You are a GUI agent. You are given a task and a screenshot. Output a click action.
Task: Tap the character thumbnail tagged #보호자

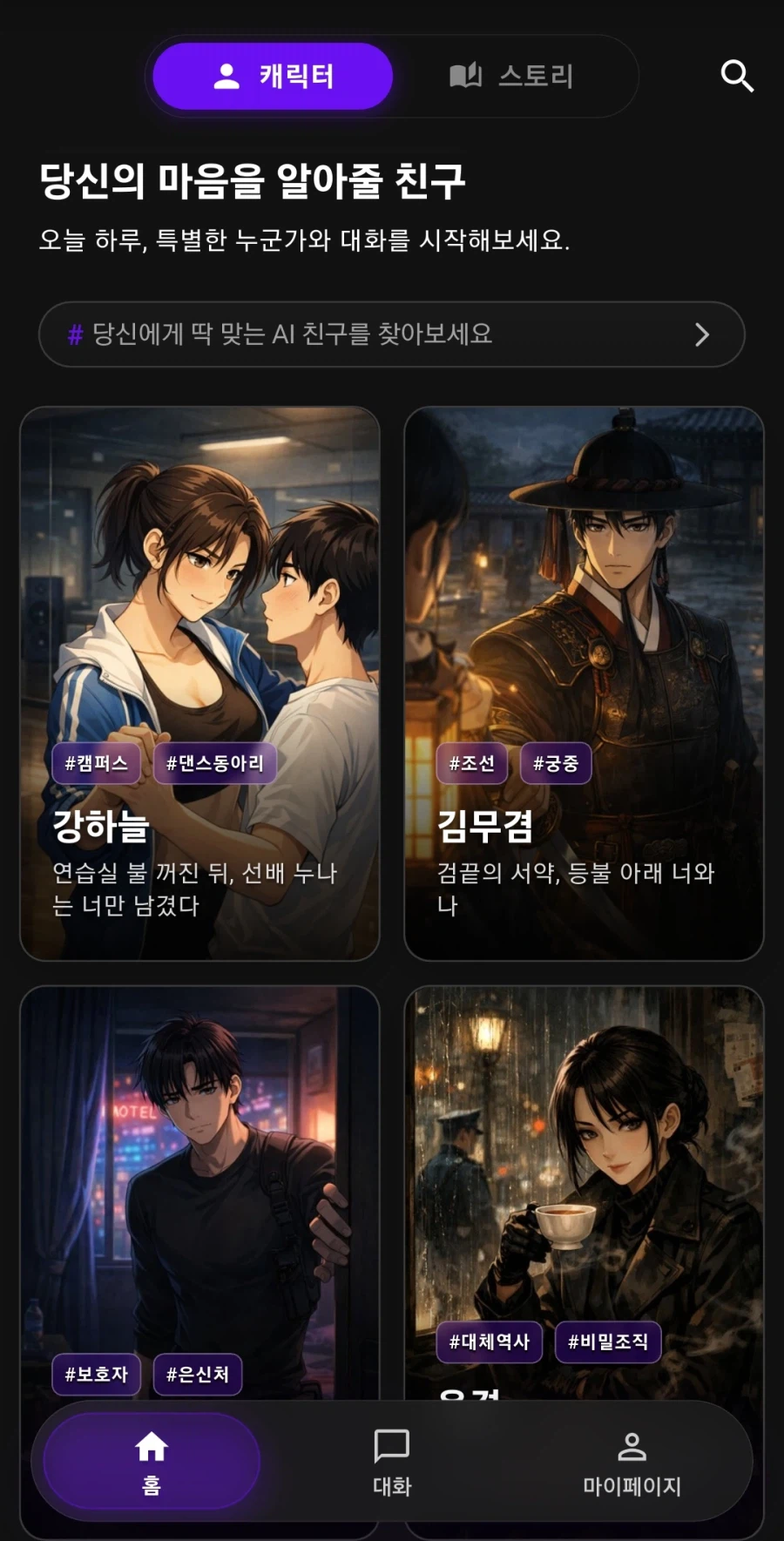point(200,1176)
